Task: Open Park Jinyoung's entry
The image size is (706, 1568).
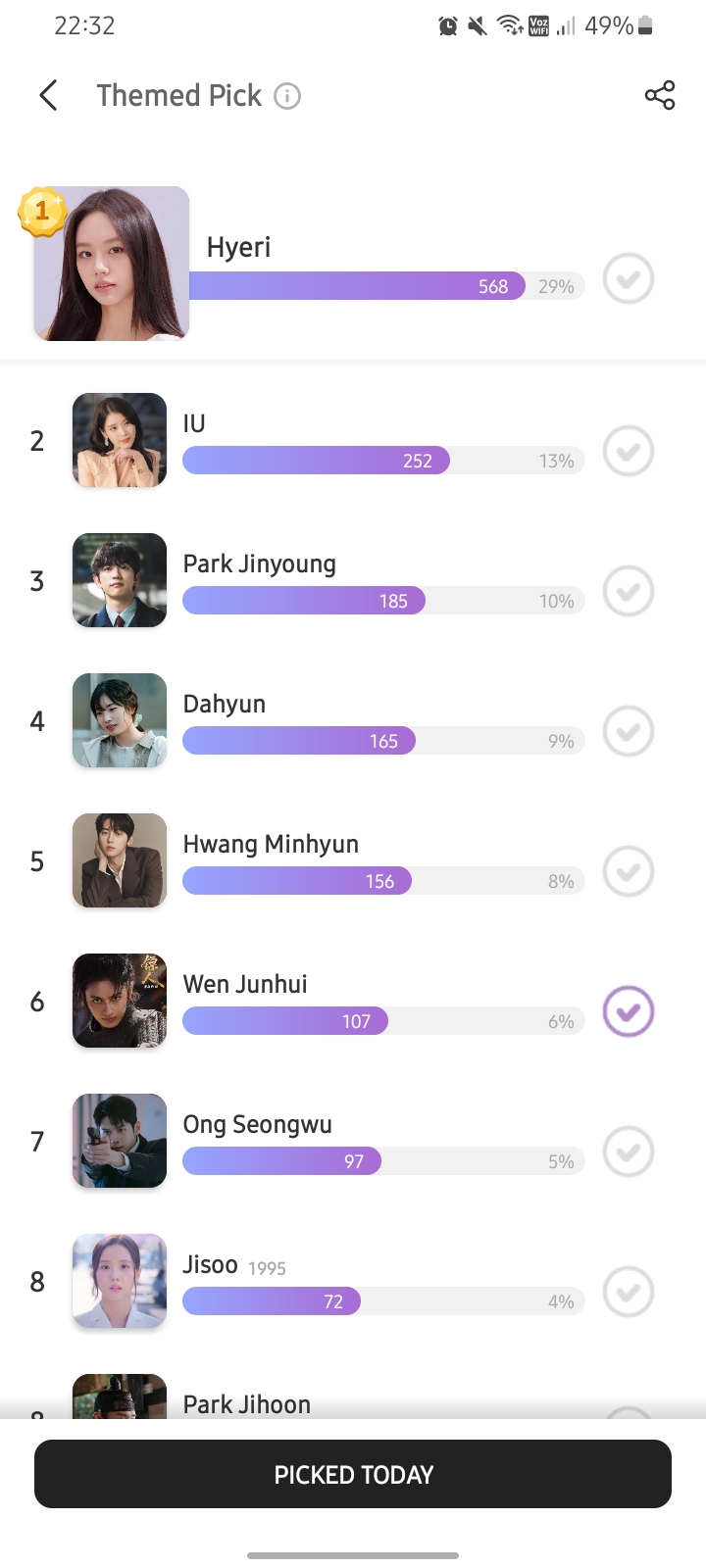Action: (x=259, y=563)
